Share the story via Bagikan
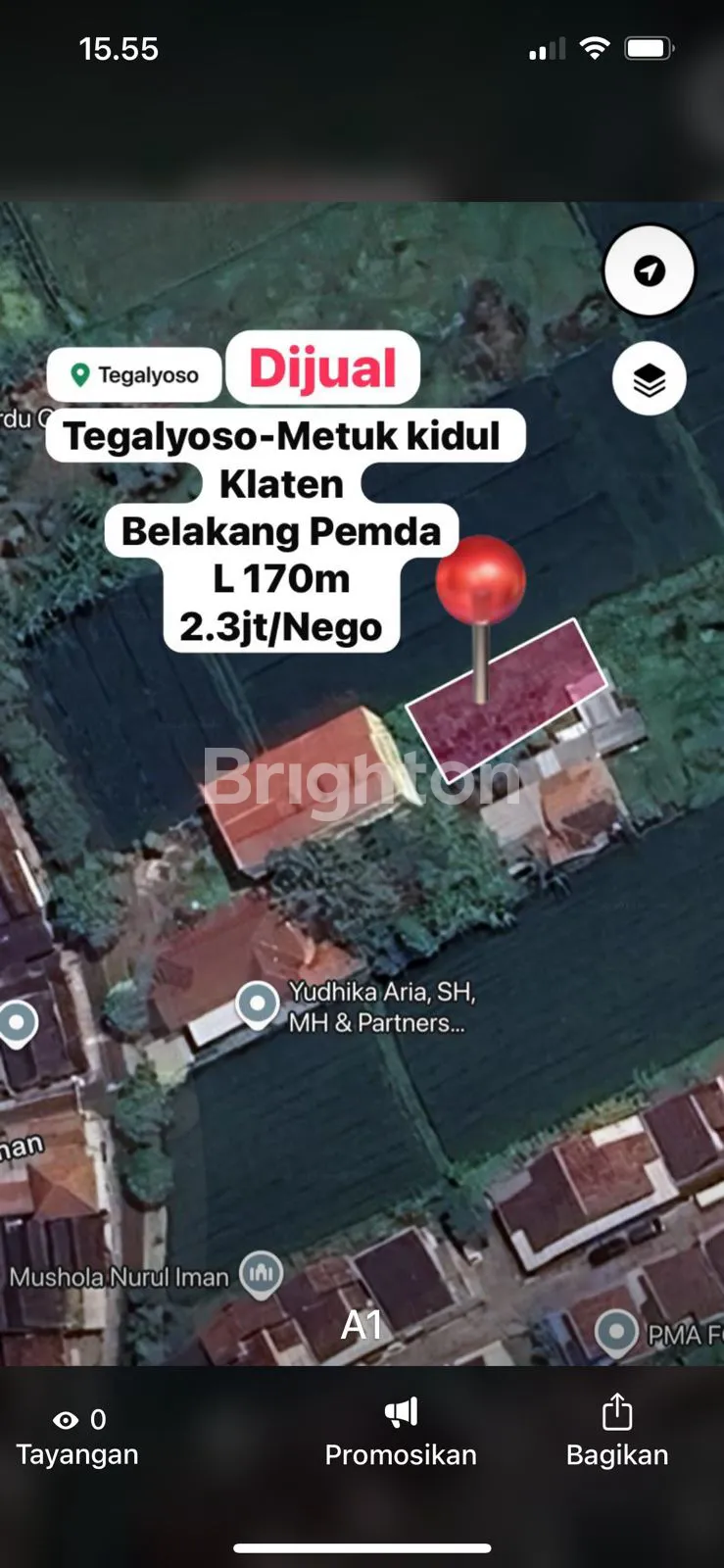The height and width of the screenshot is (1568, 724). [x=617, y=1433]
